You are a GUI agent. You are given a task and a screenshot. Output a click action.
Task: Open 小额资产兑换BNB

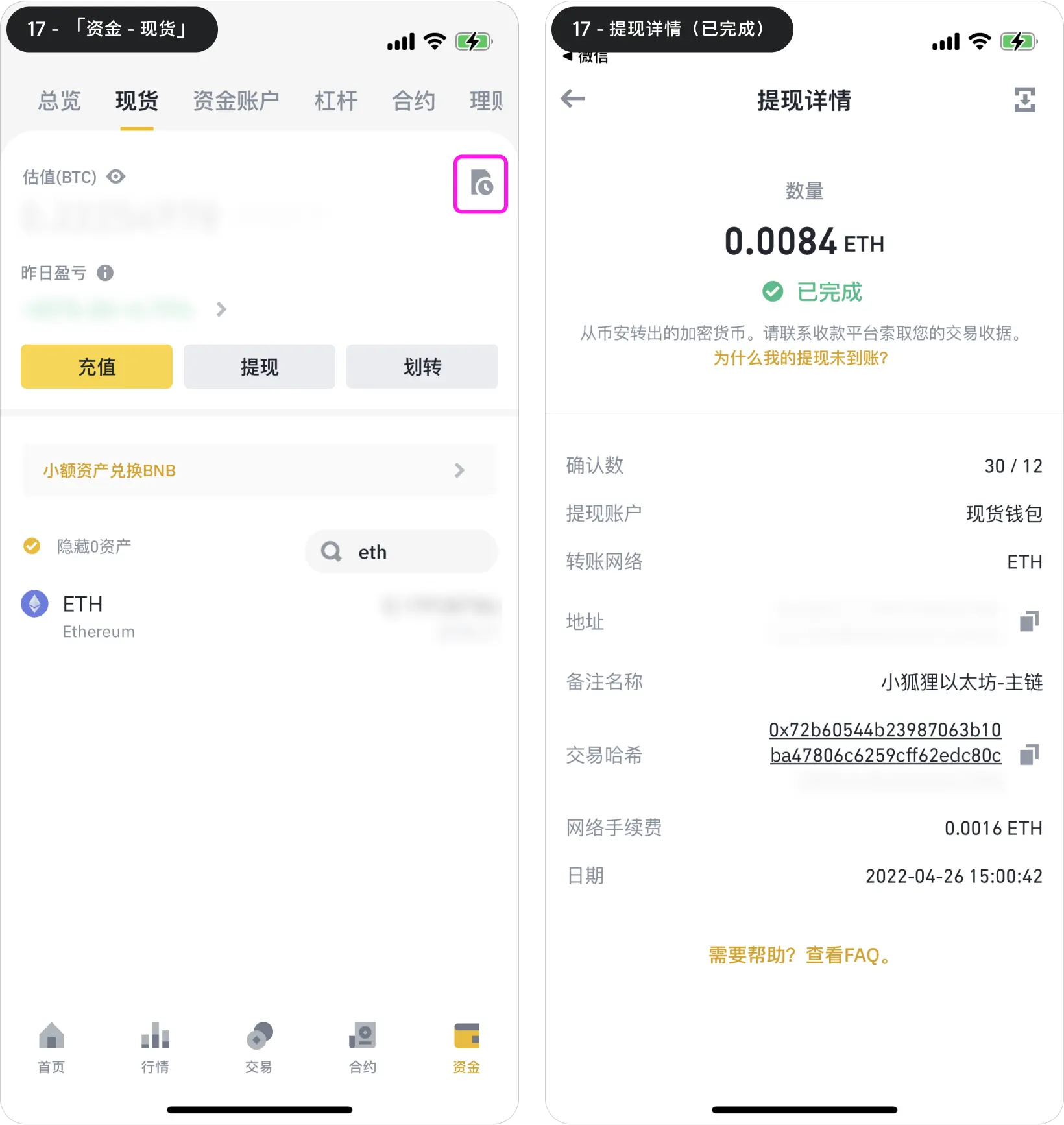[x=260, y=470]
